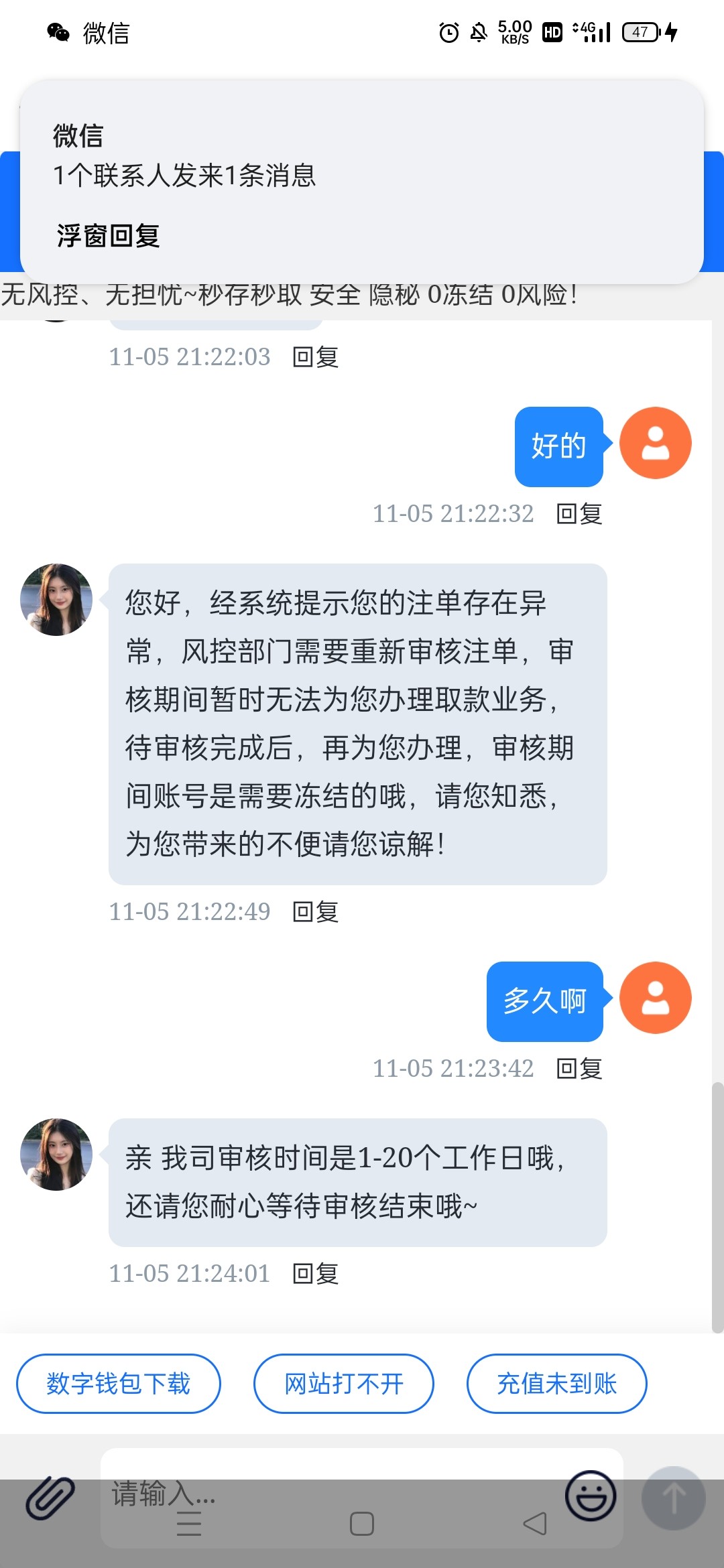Viewport: 724px width, 1568px height.
Task: Open the emoji picker smiley icon
Action: 591,1496
